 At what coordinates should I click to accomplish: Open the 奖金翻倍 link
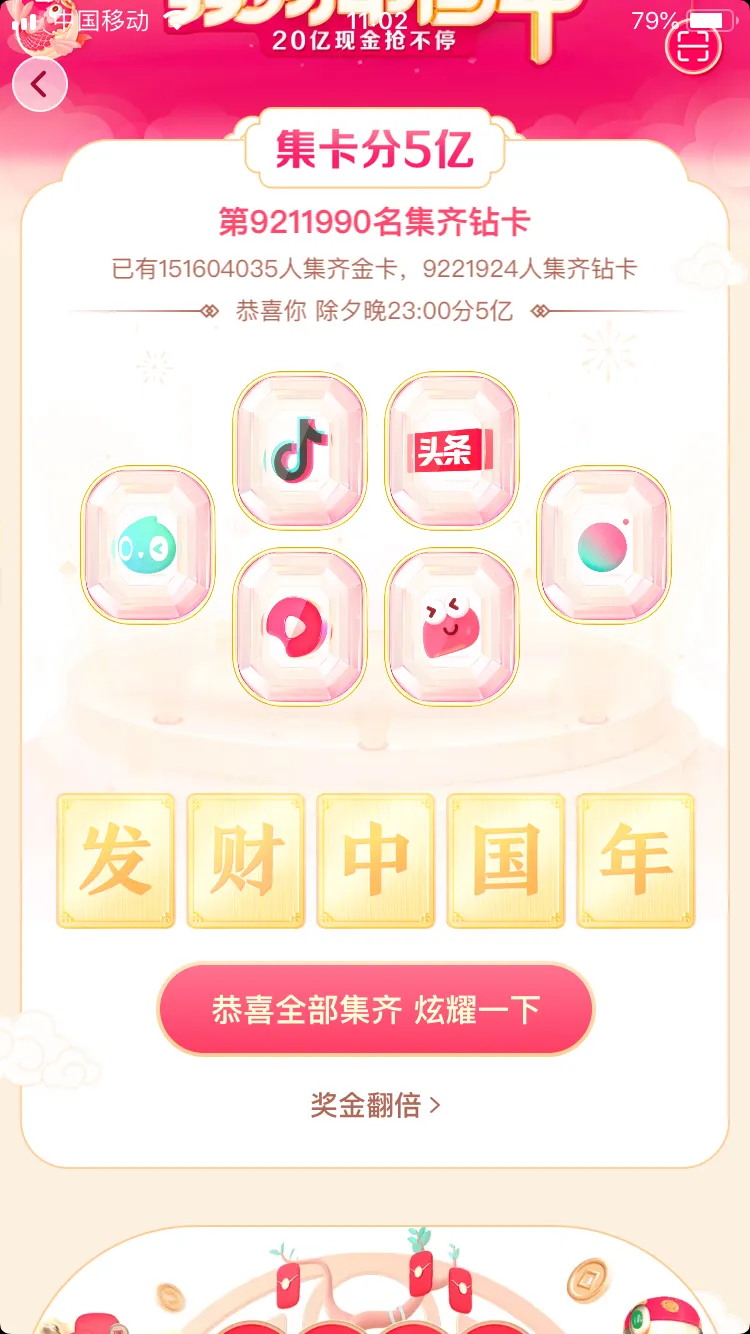point(375,1105)
